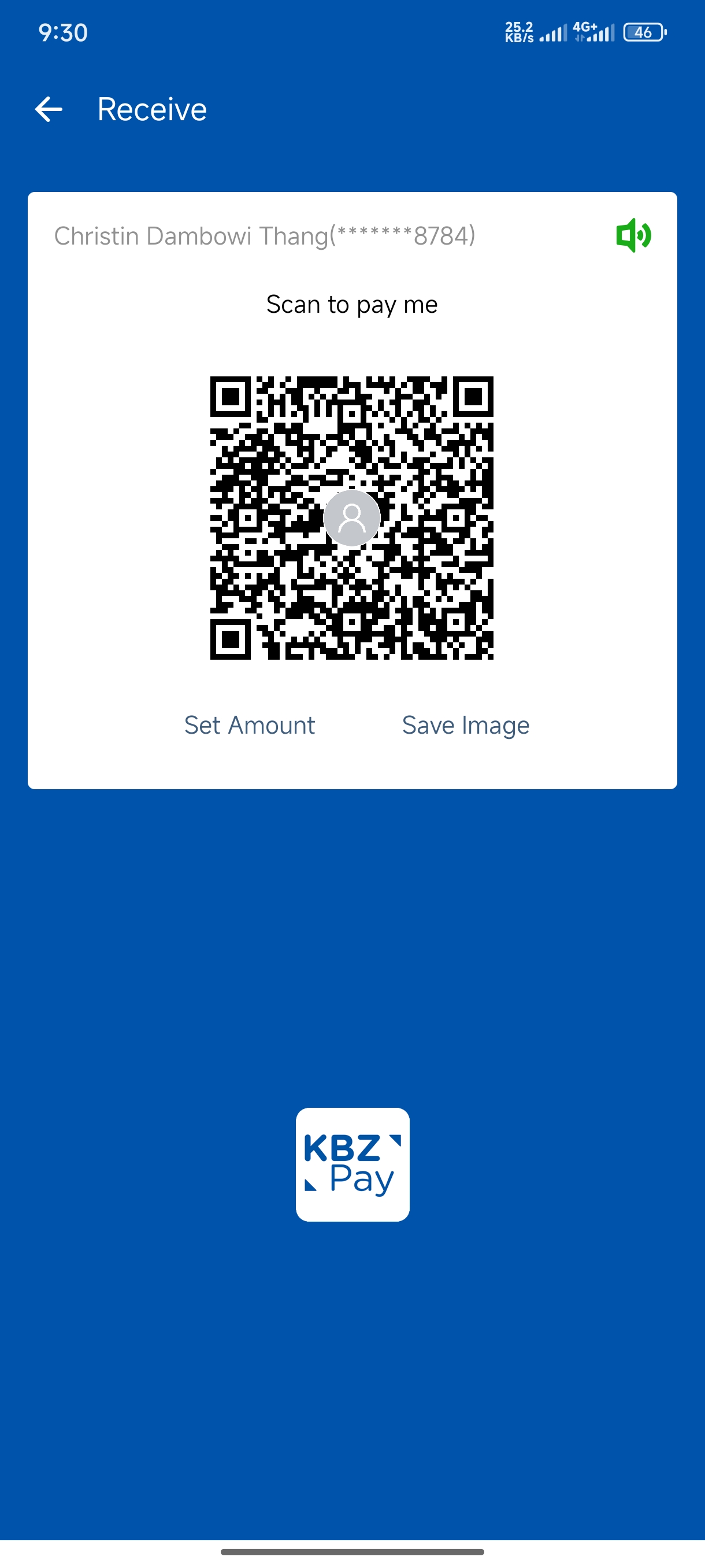Save the QR code image
Screen dimensions: 705x1568
465,725
